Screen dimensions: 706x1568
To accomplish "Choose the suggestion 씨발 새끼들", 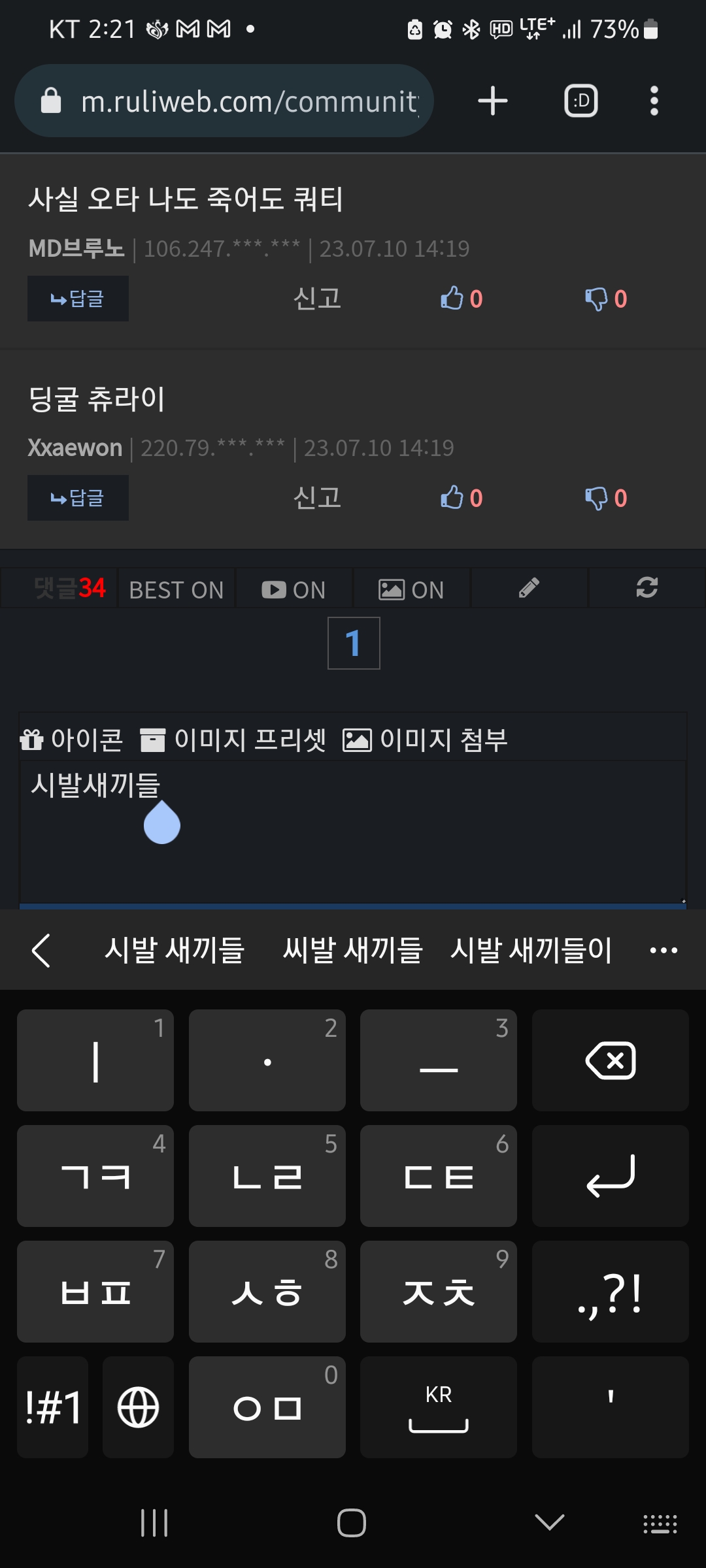I will (352, 950).
